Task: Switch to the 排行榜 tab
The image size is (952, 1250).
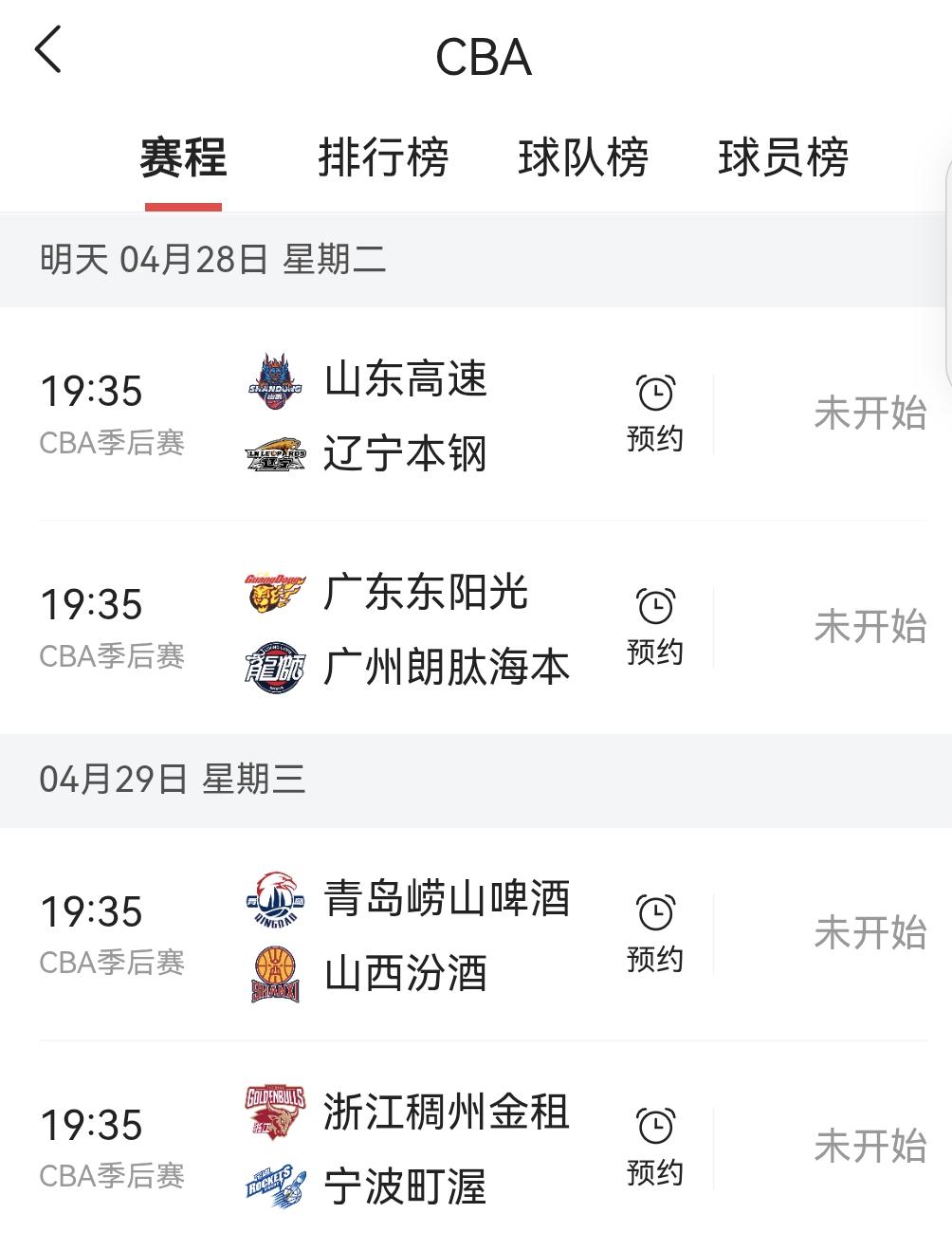Action: [x=383, y=158]
